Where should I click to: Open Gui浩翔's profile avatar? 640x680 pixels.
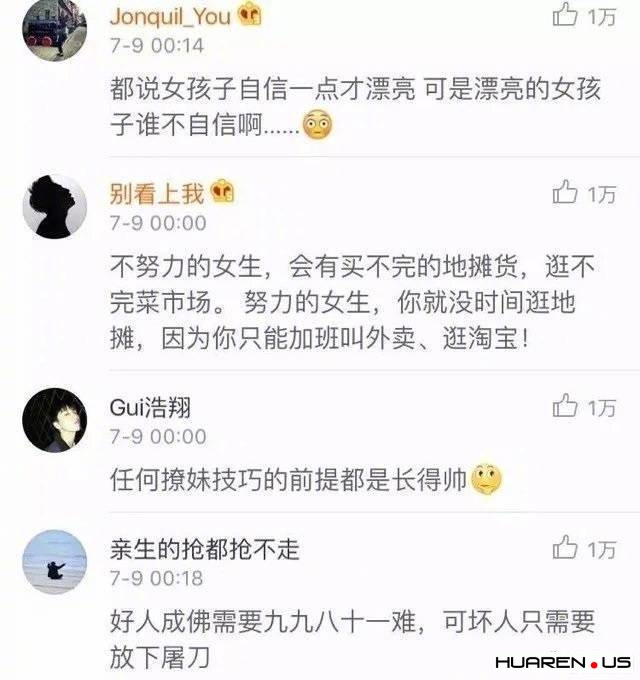[x=54, y=420]
